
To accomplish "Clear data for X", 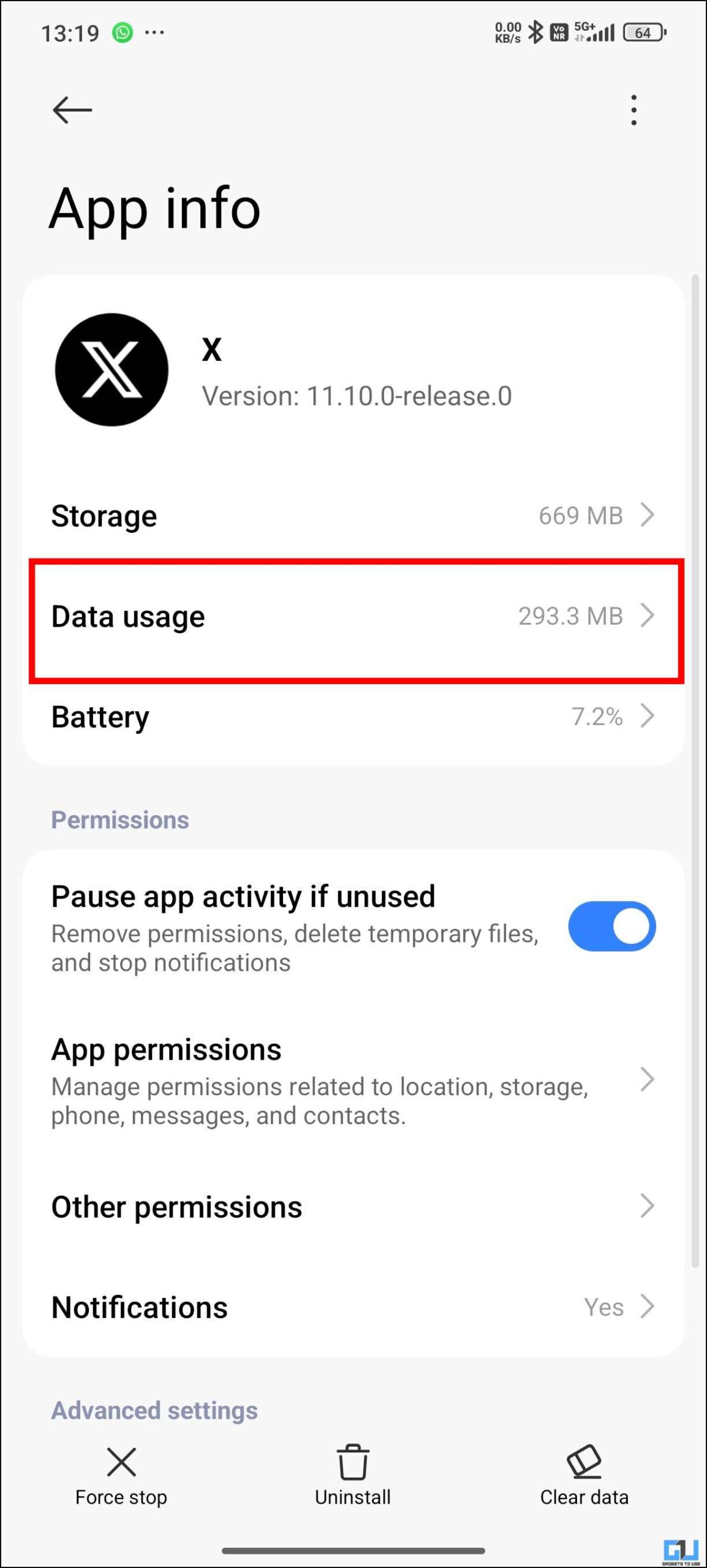I will tap(584, 1476).
